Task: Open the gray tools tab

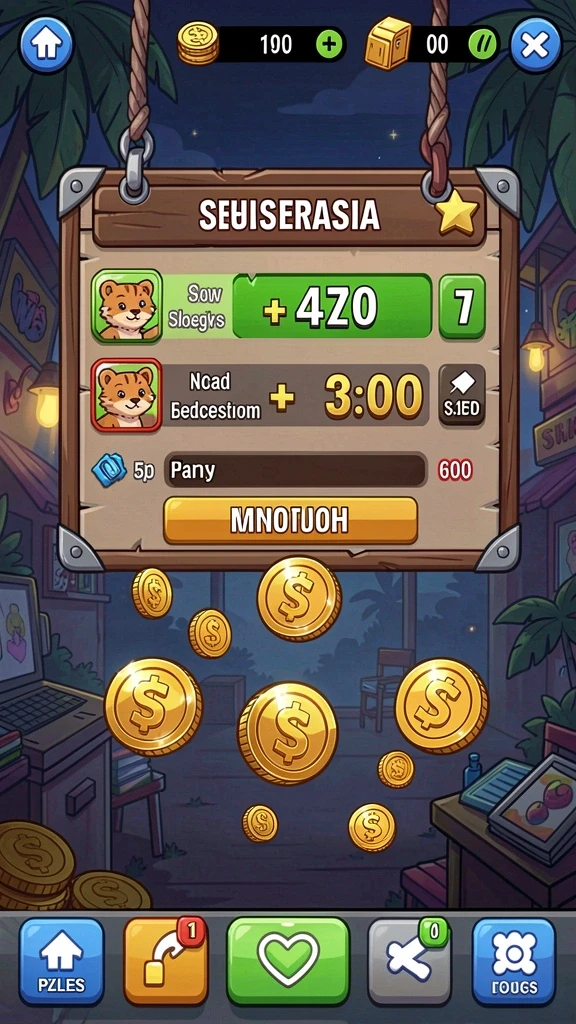Action: click(409, 961)
